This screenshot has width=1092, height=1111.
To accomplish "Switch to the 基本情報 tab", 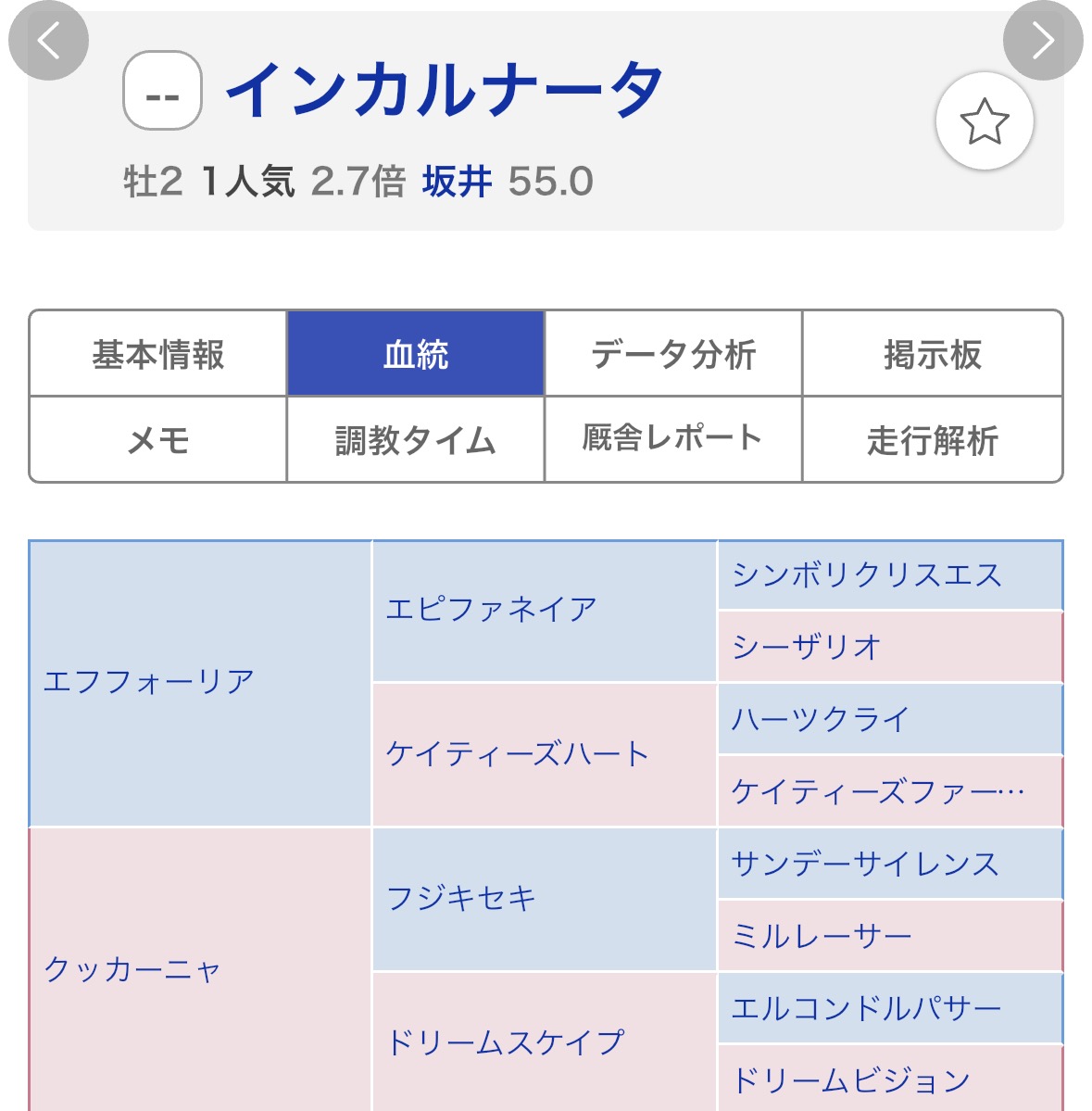I will coord(158,354).
